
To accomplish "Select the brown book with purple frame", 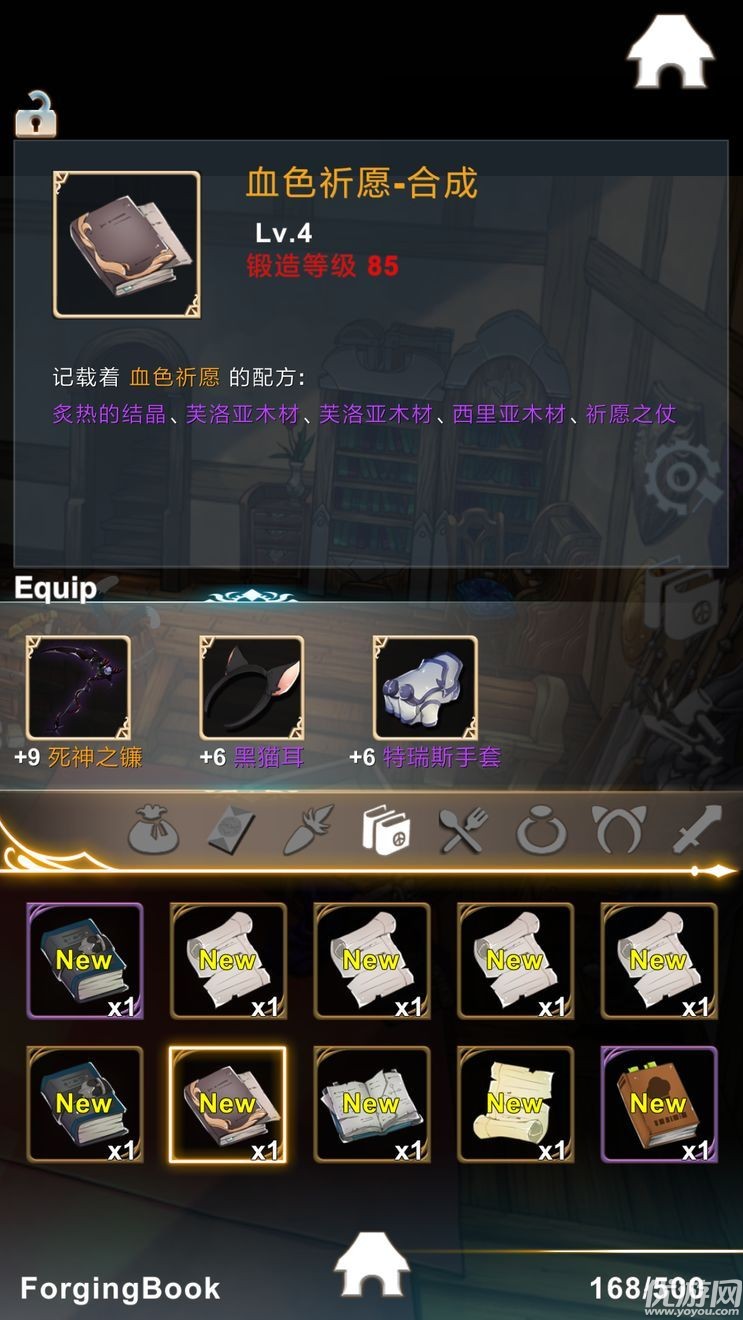I will click(658, 1104).
